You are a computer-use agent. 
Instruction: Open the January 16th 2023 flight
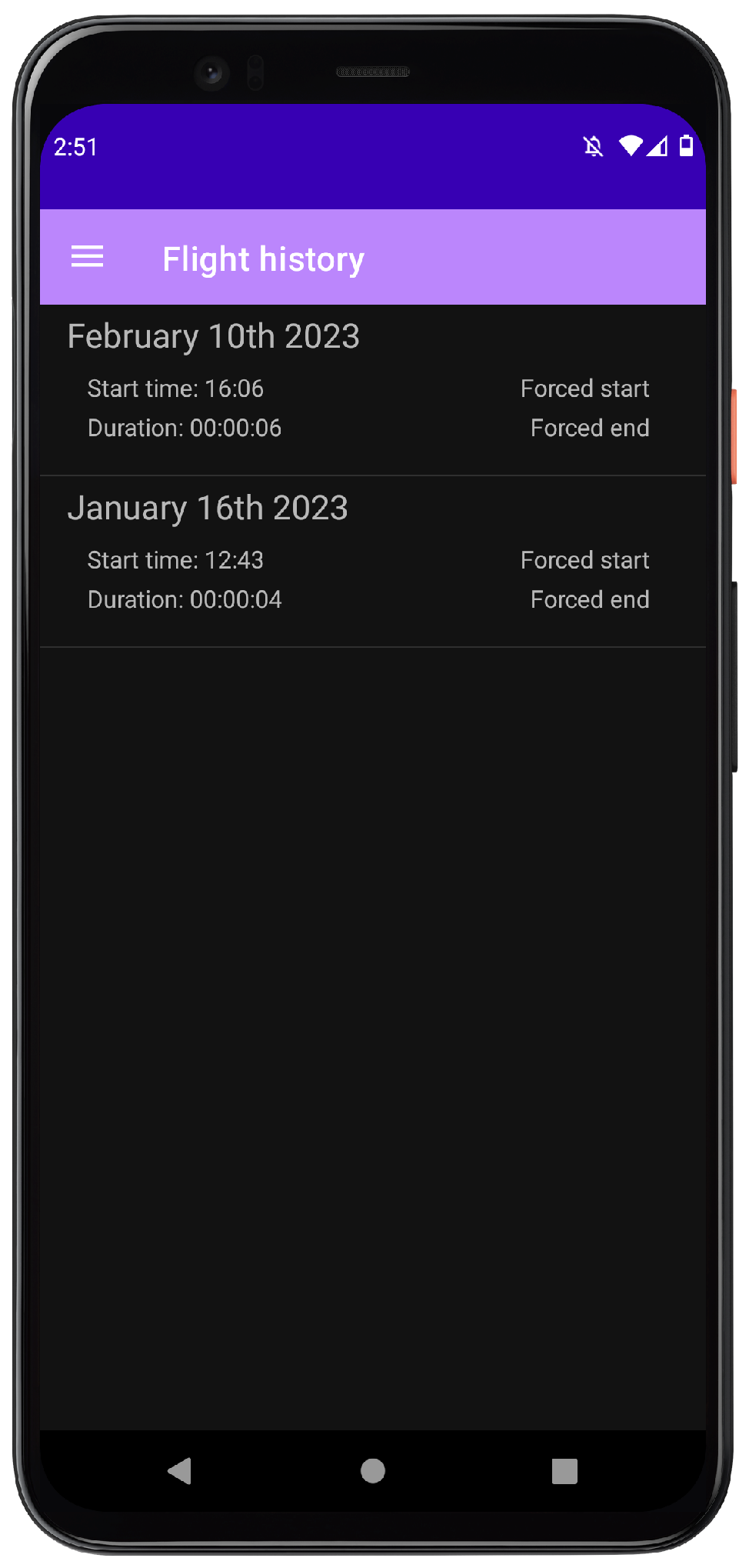[x=372, y=561]
